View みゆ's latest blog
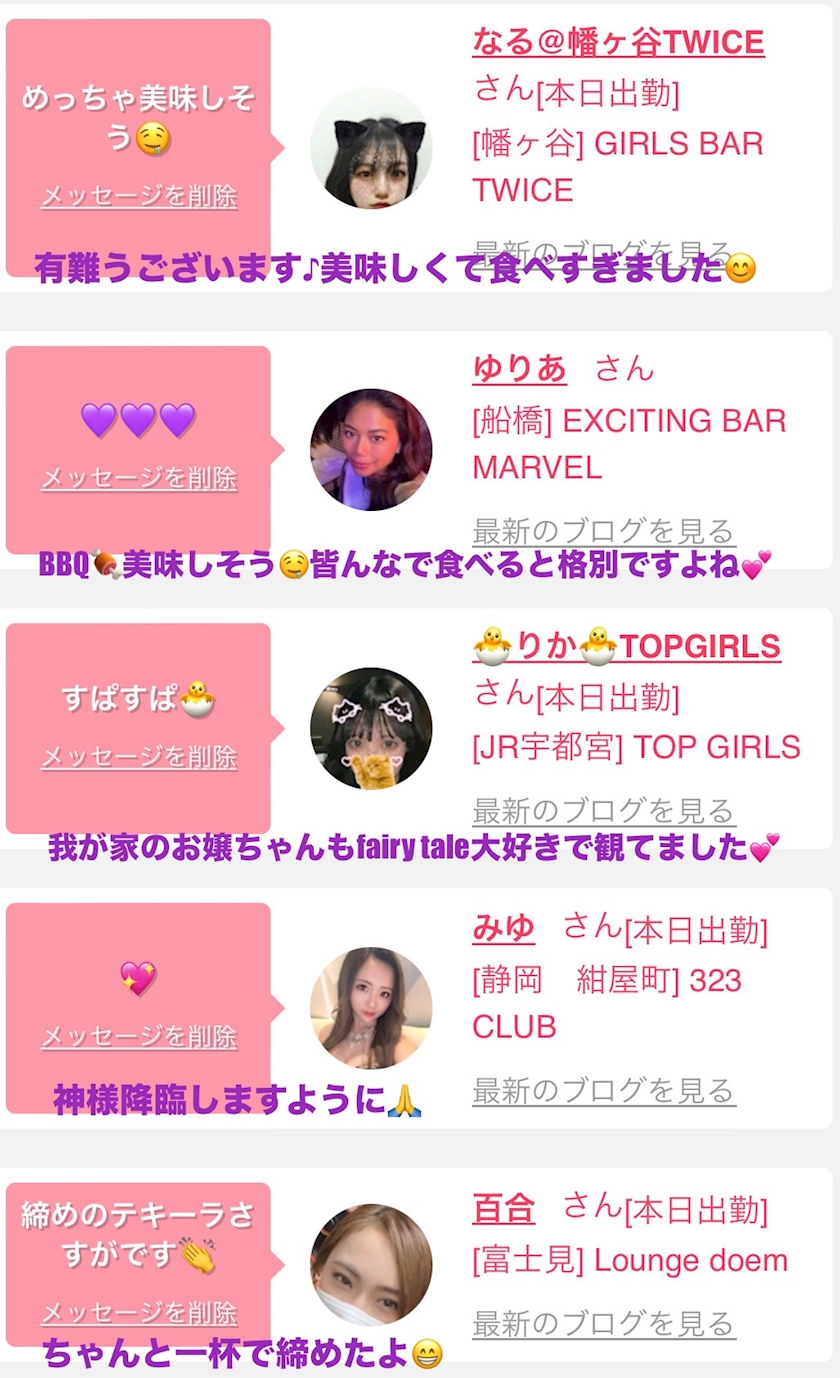 [603, 1089]
